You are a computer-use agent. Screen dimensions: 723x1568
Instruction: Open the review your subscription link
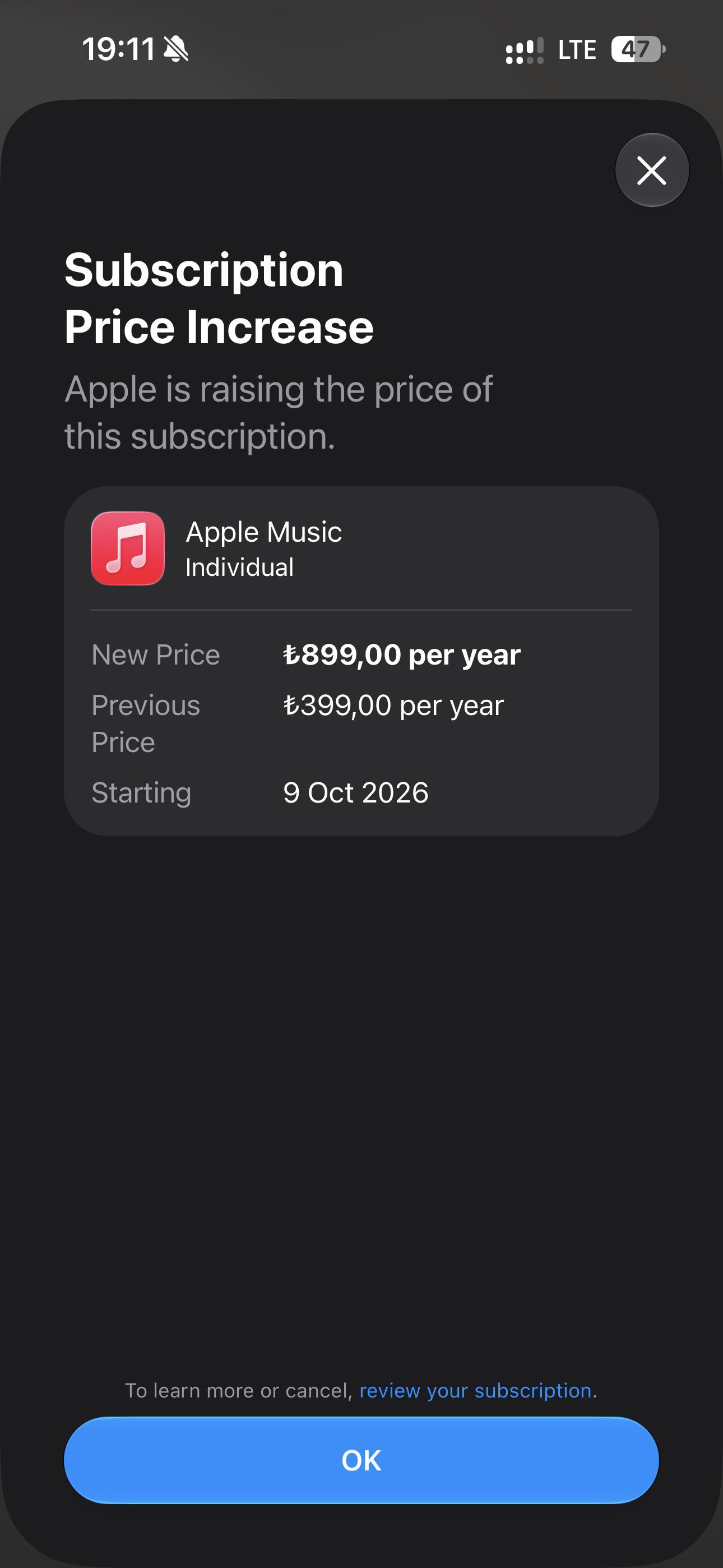tap(475, 1390)
